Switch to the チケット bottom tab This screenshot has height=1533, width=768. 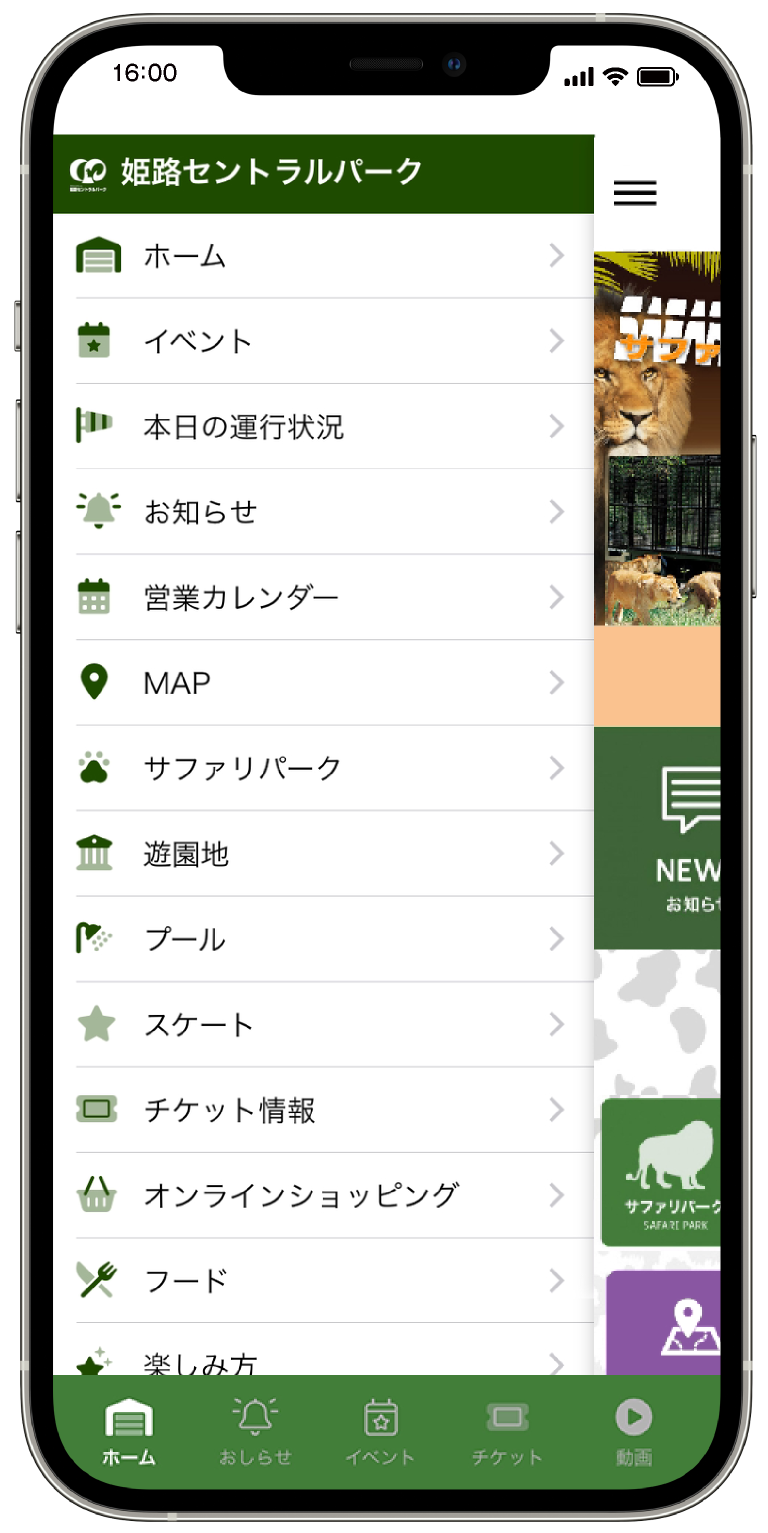(x=507, y=1431)
